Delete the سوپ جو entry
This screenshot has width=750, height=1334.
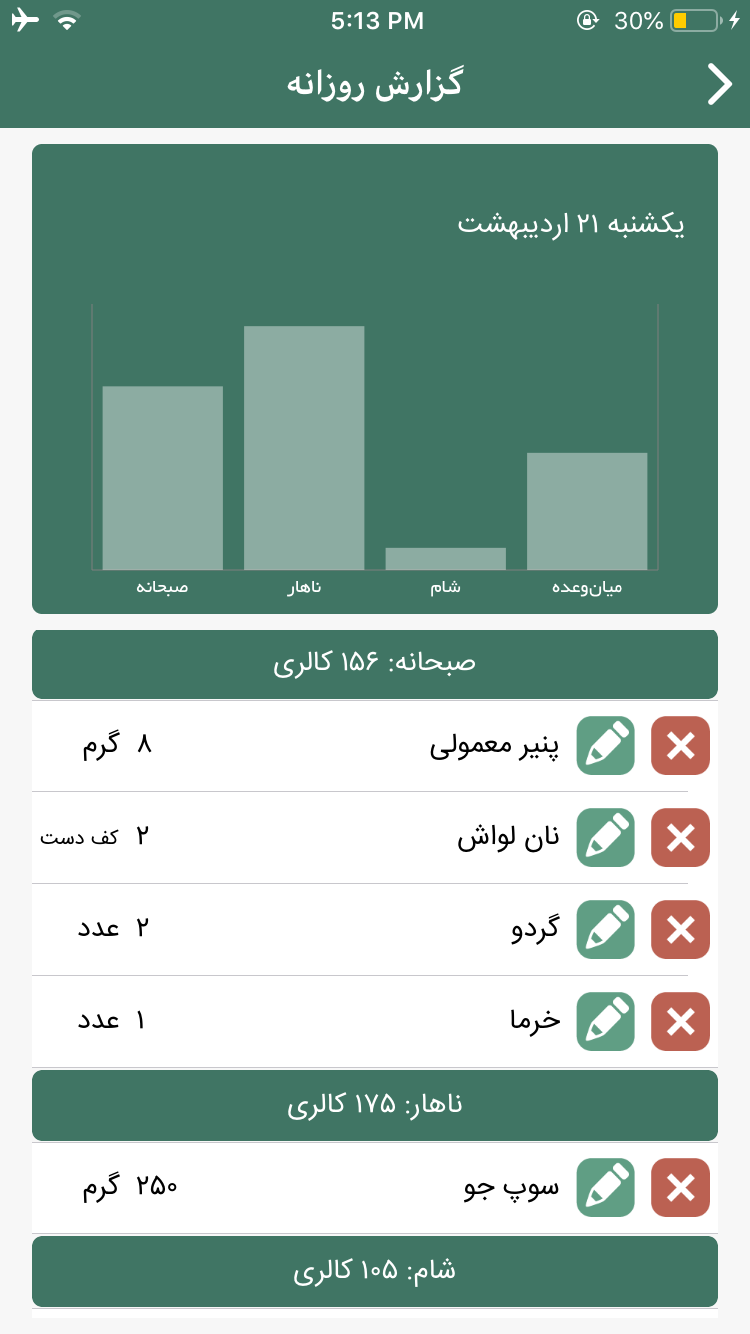coord(680,1187)
